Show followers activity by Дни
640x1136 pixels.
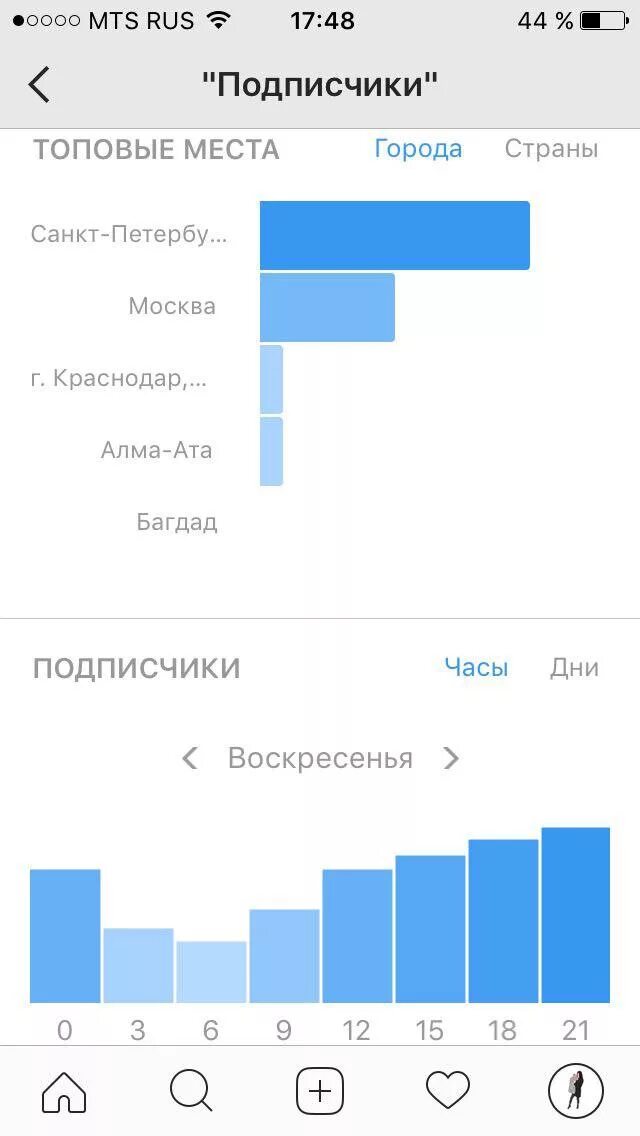click(574, 667)
